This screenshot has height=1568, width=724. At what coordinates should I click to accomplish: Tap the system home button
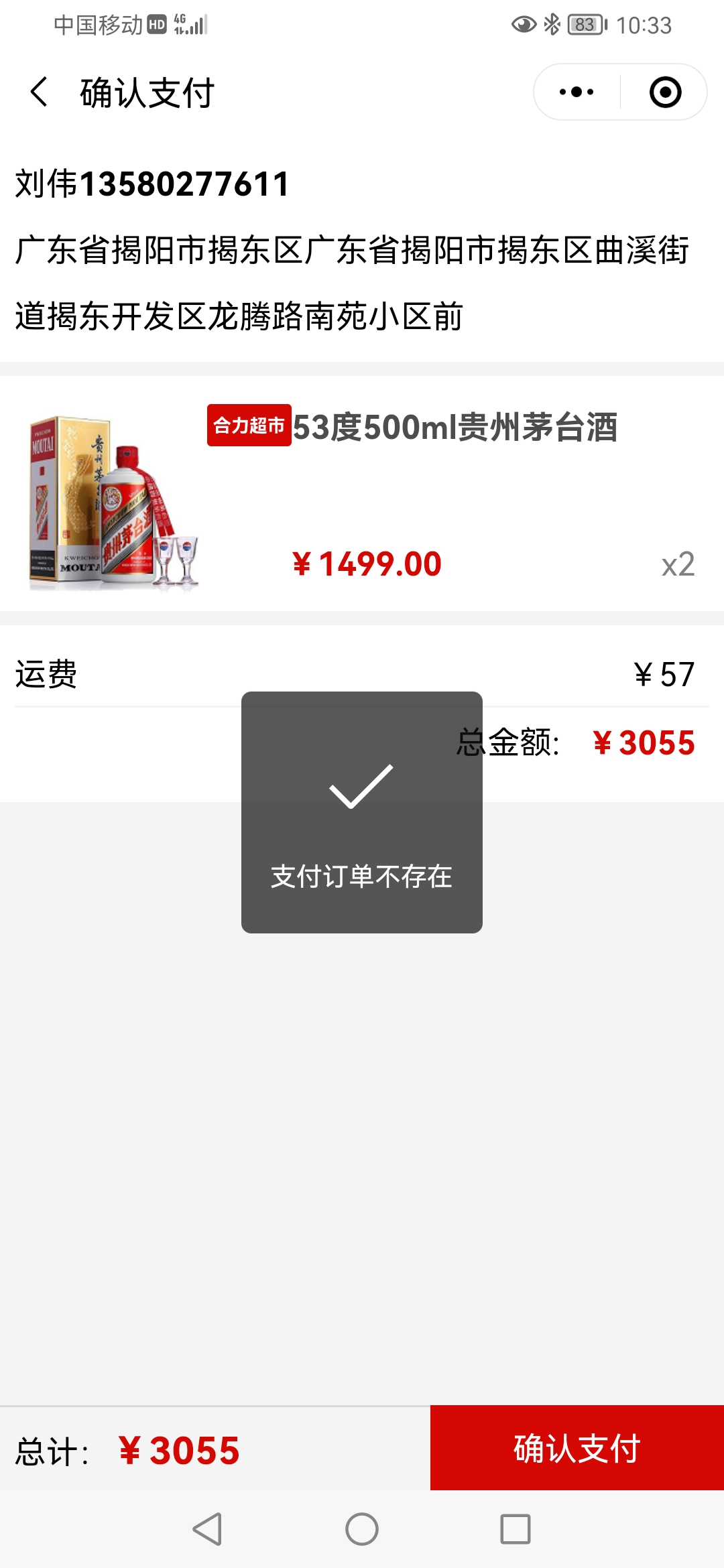point(362,1529)
